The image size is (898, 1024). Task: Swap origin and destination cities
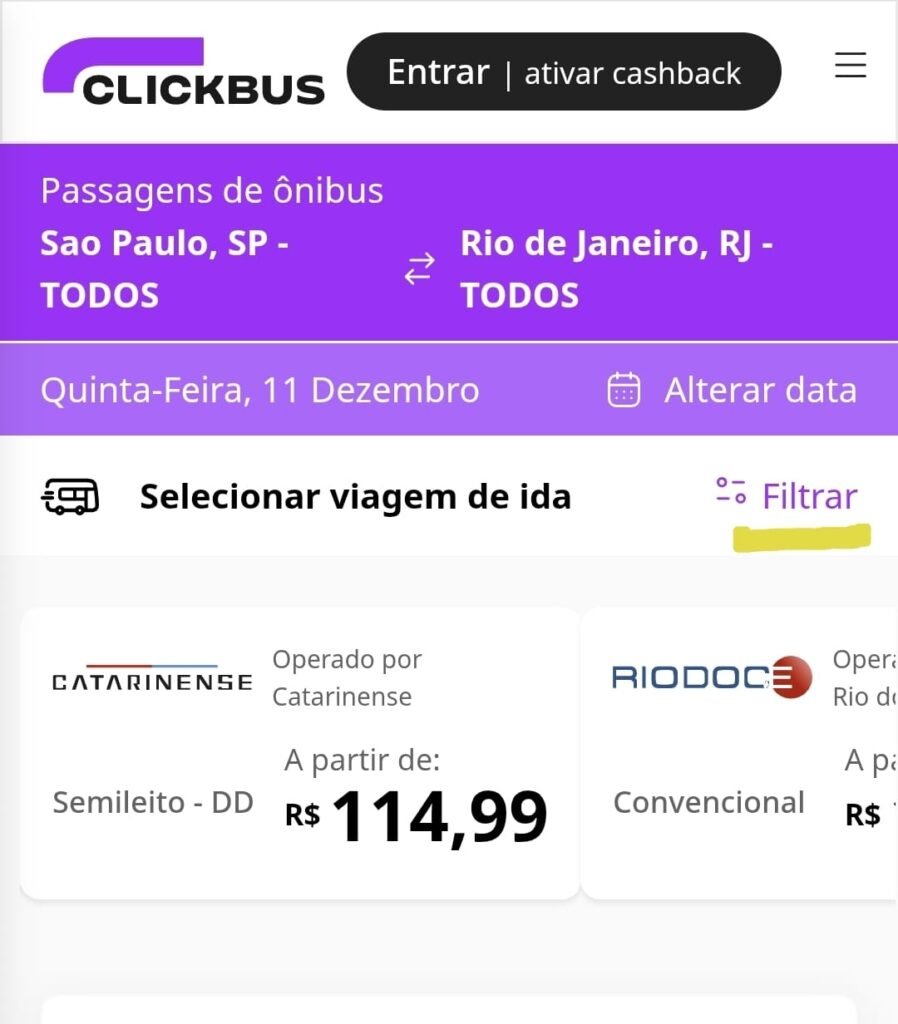point(419,269)
